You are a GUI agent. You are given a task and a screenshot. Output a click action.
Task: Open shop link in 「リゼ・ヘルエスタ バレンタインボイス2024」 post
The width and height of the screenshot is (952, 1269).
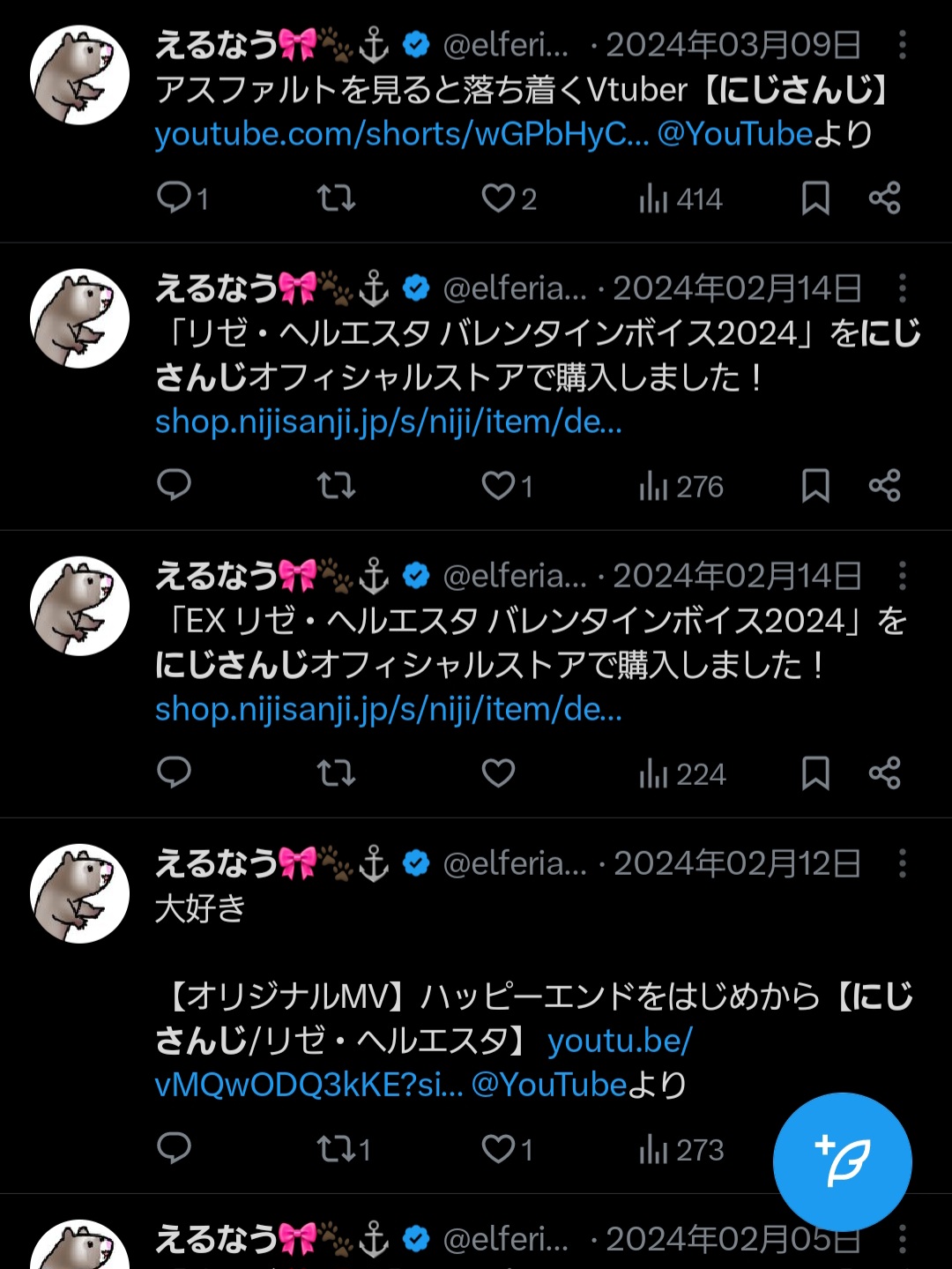tap(388, 422)
